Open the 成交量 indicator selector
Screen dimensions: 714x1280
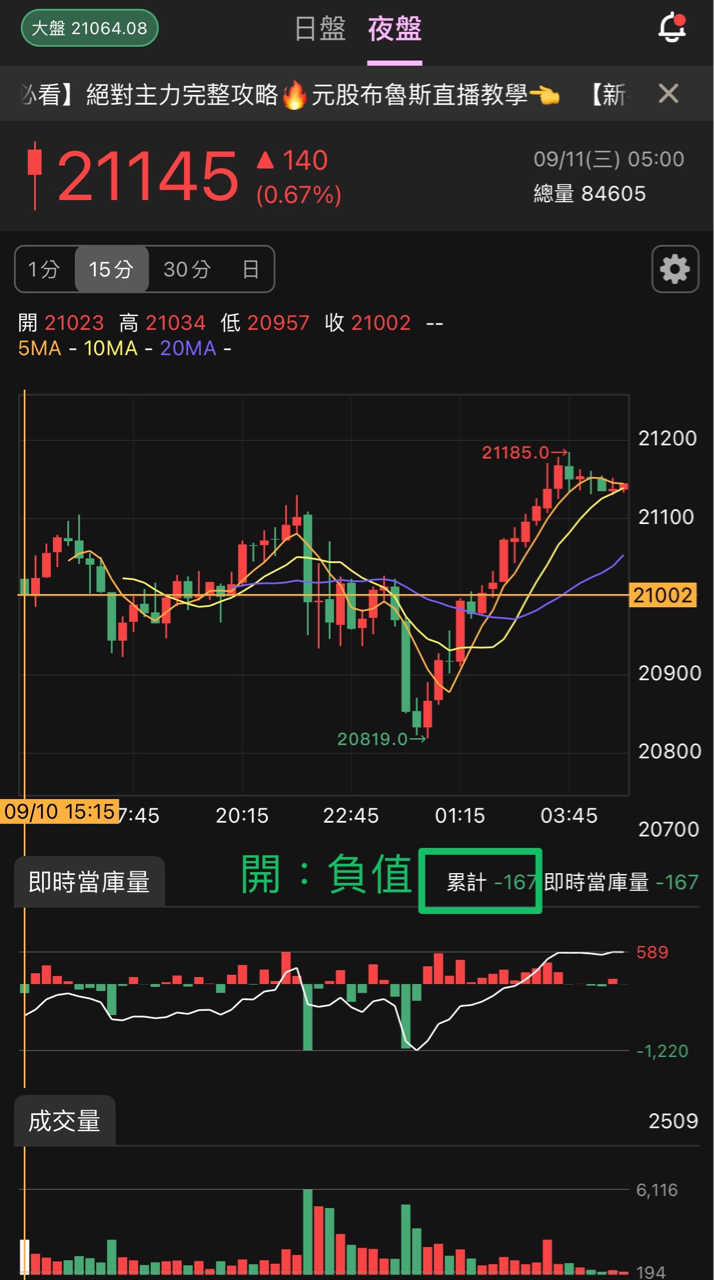point(65,1121)
